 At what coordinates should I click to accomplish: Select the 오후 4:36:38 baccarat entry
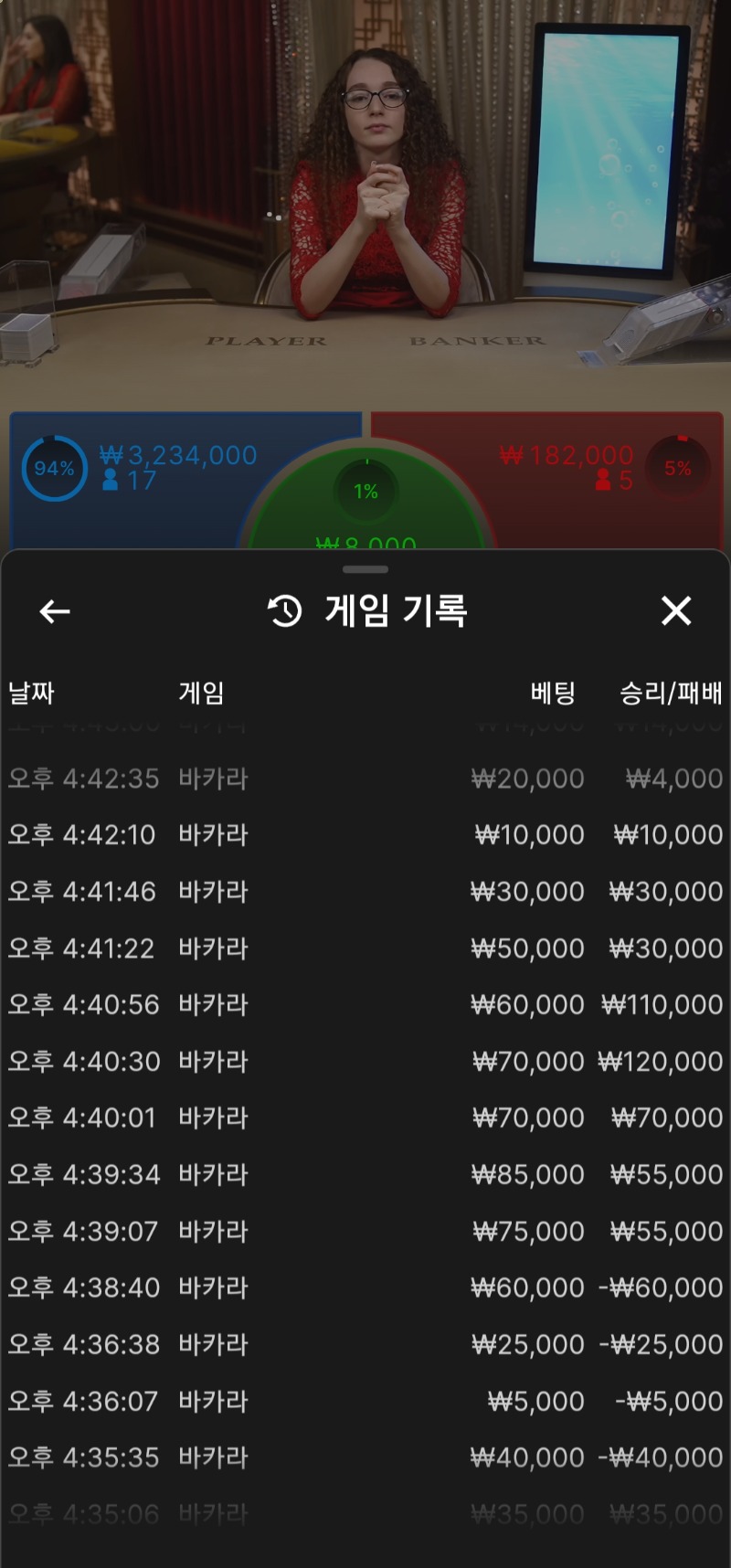tap(365, 1345)
